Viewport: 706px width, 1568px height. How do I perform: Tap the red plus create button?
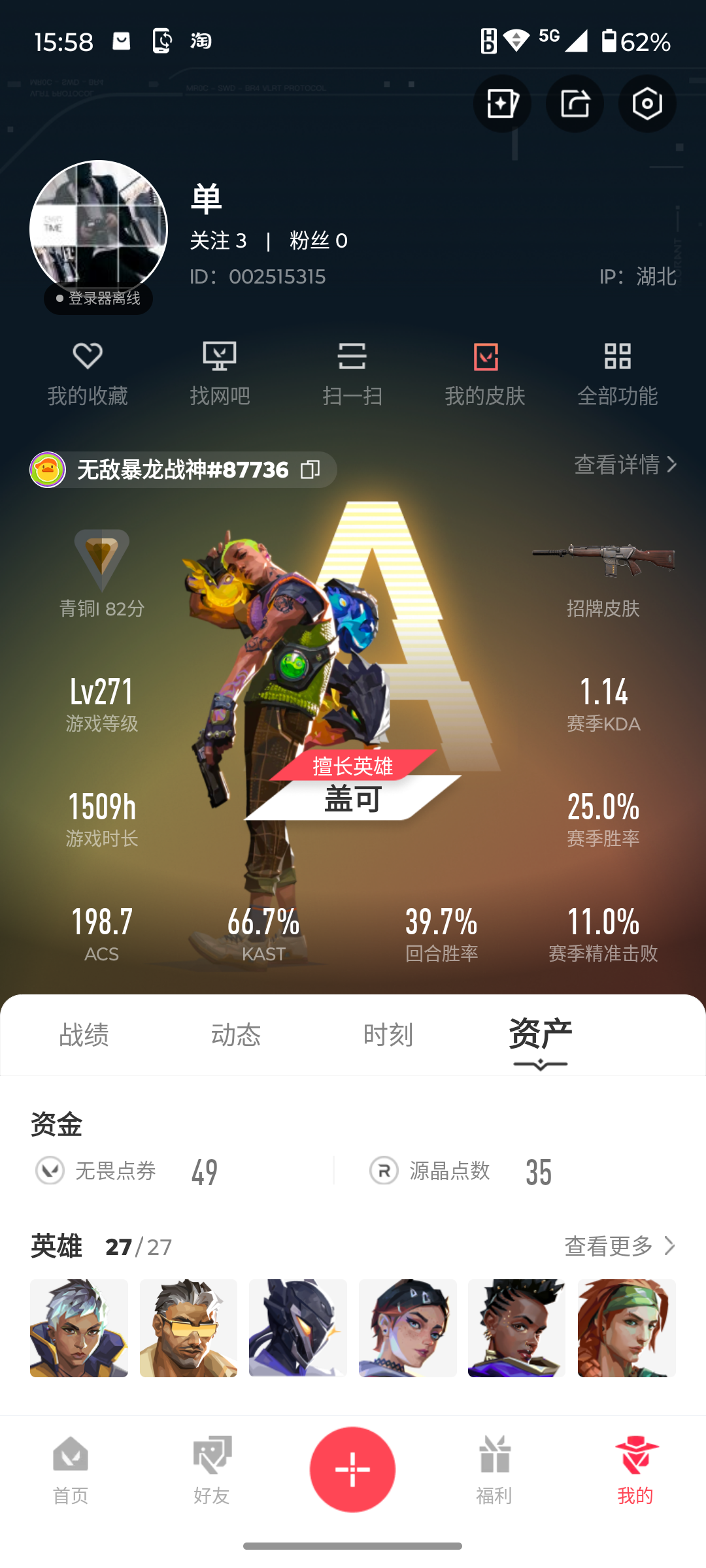click(352, 1469)
